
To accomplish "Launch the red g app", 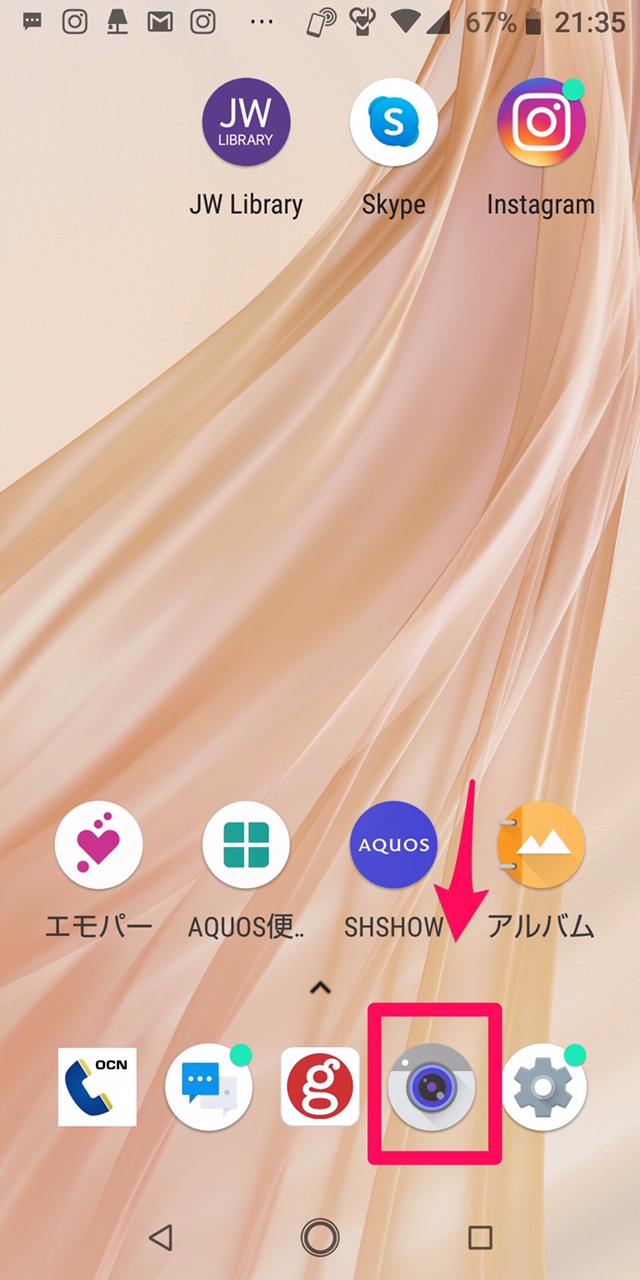I will (320, 1087).
